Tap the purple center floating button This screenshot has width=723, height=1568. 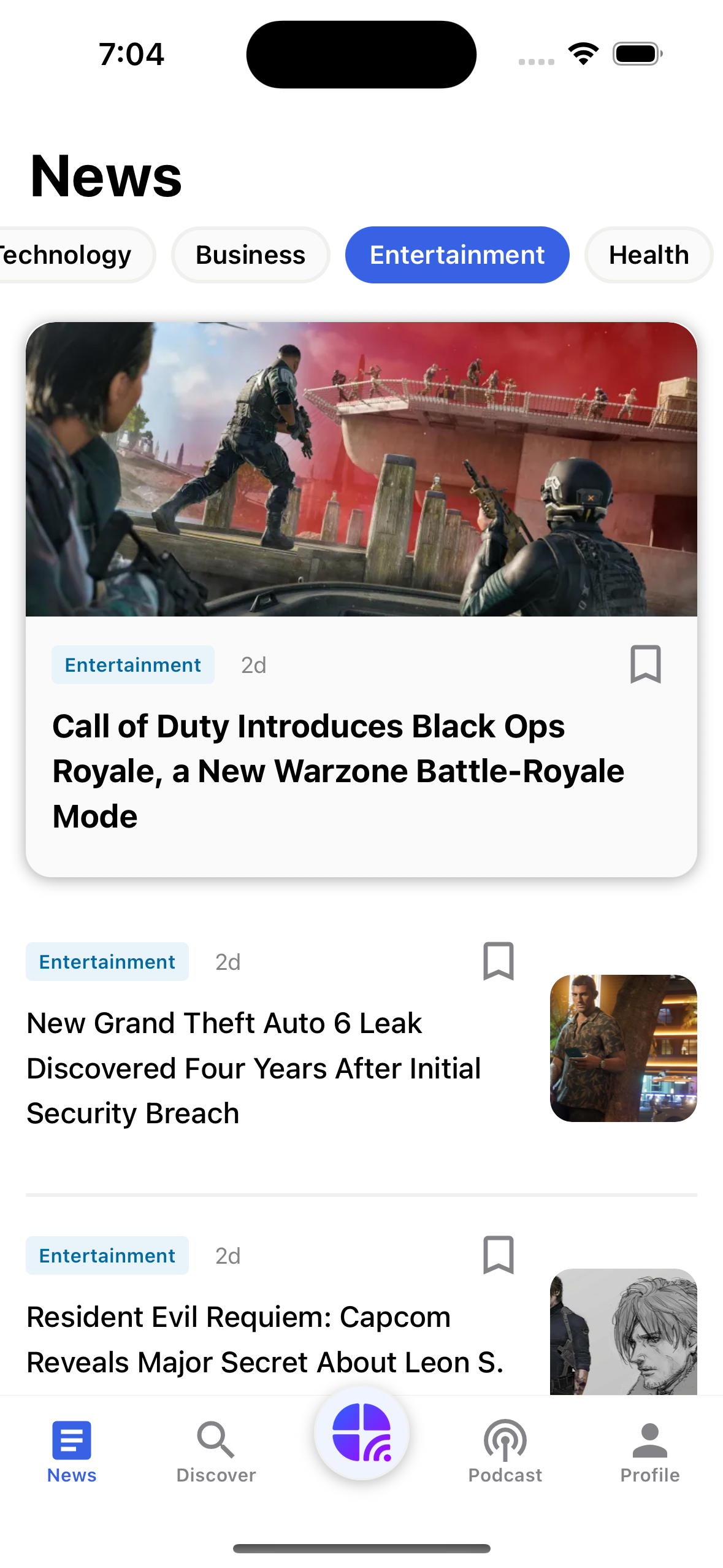point(362,1432)
